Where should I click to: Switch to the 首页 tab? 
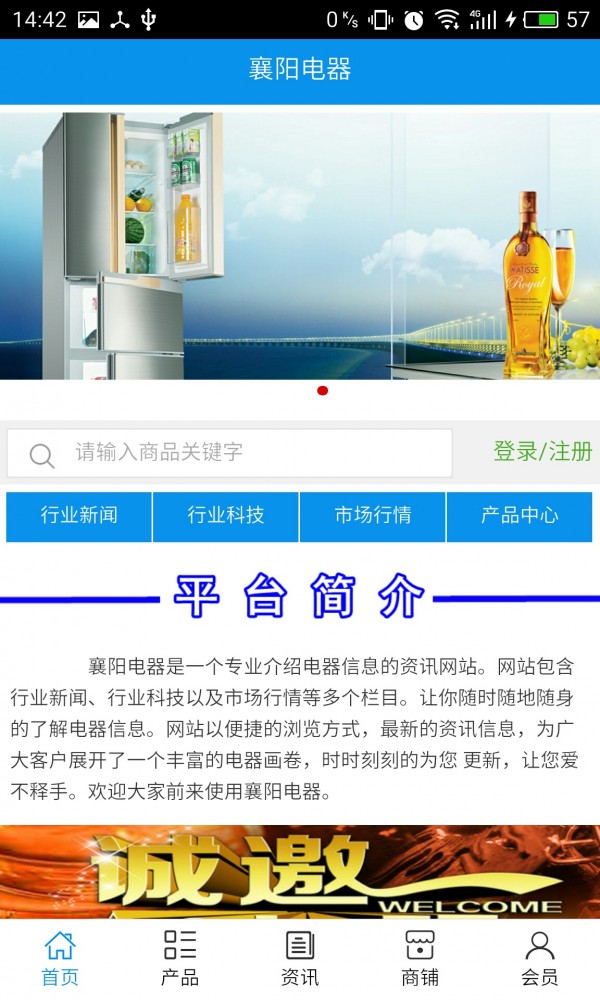coord(60,958)
